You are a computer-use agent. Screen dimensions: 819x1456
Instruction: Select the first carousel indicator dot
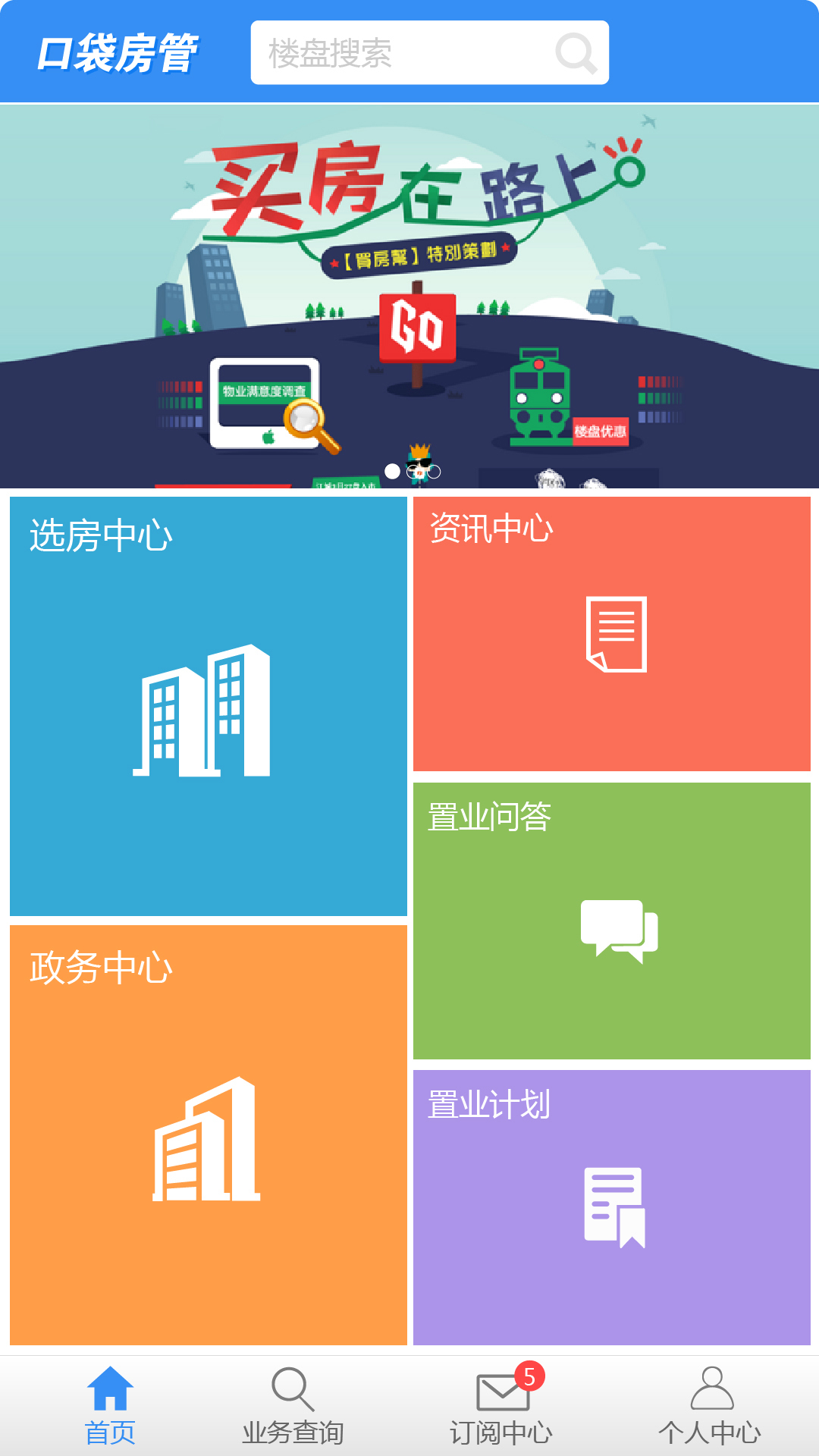coord(392,471)
